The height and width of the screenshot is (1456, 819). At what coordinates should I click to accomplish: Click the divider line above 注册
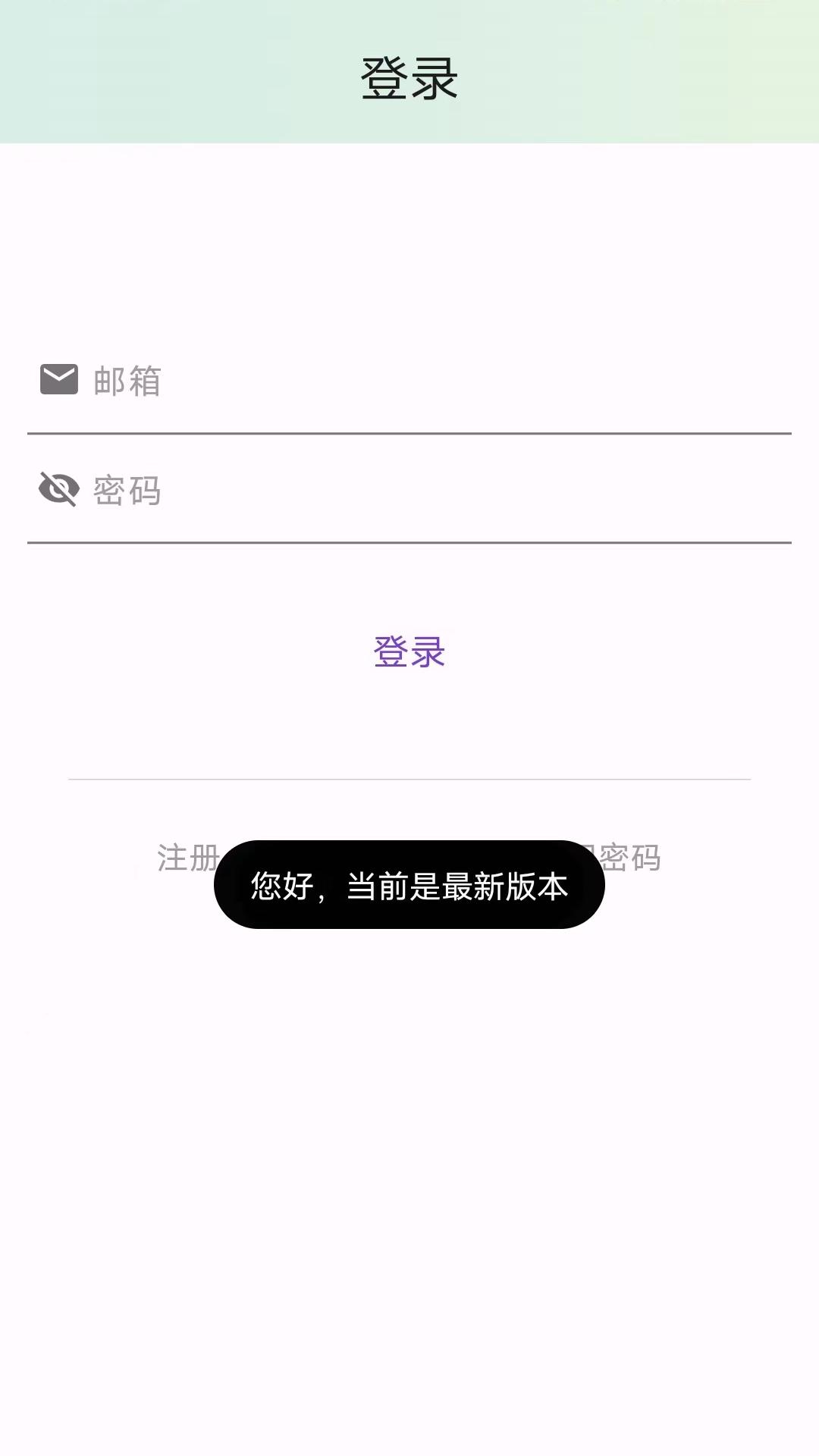point(409,780)
